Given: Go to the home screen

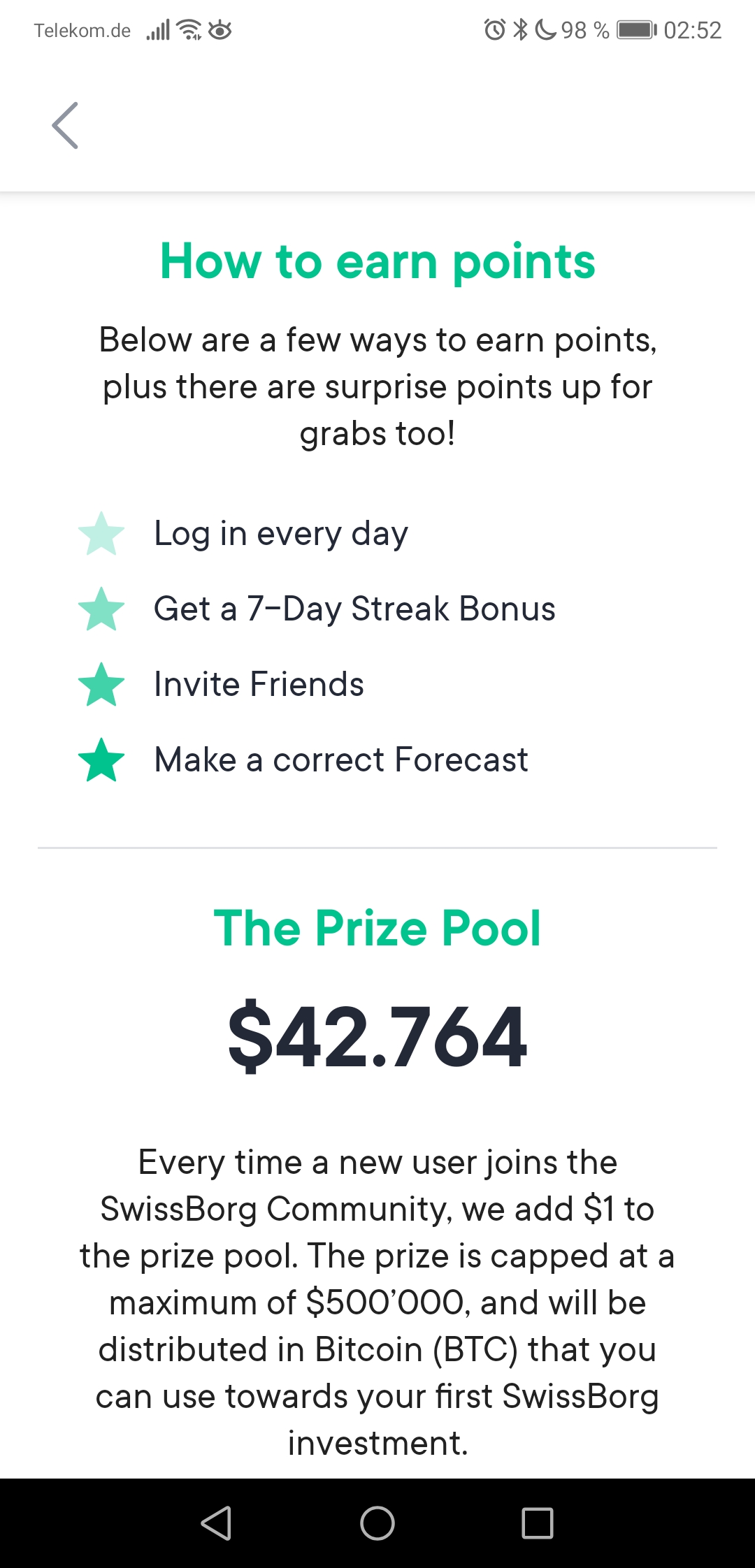Looking at the screenshot, I should tap(377, 1523).
